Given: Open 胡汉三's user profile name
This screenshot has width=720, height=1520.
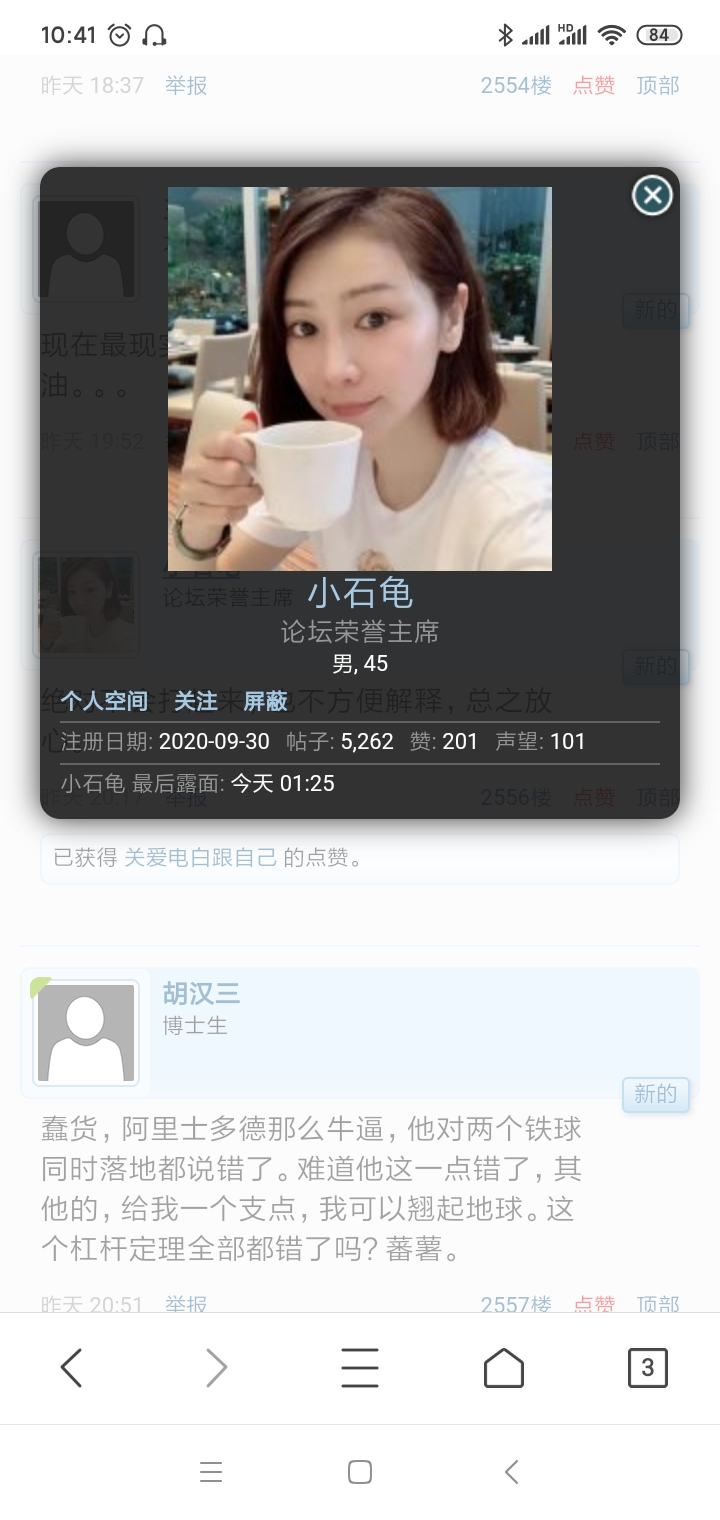Looking at the screenshot, I should (x=201, y=993).
